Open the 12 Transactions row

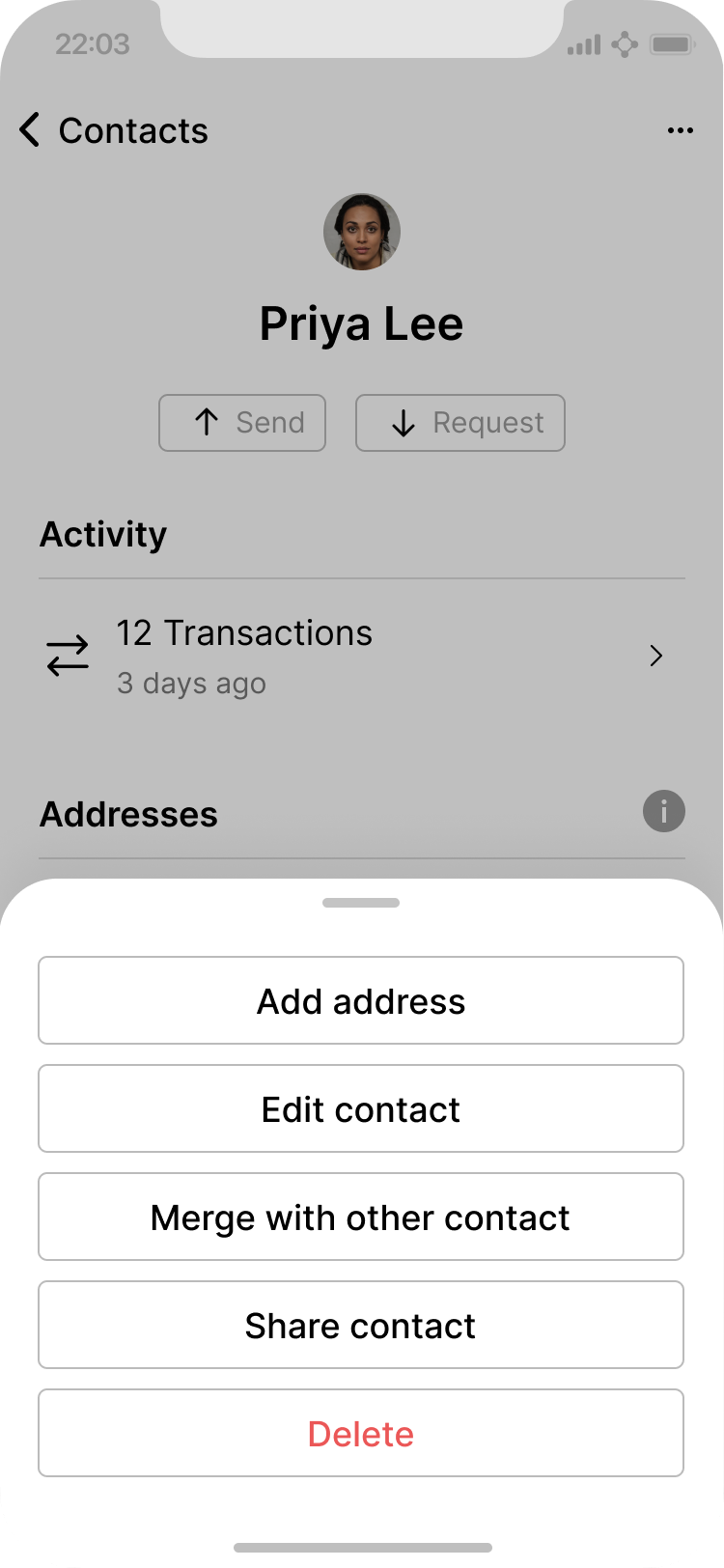pos(361,657)
